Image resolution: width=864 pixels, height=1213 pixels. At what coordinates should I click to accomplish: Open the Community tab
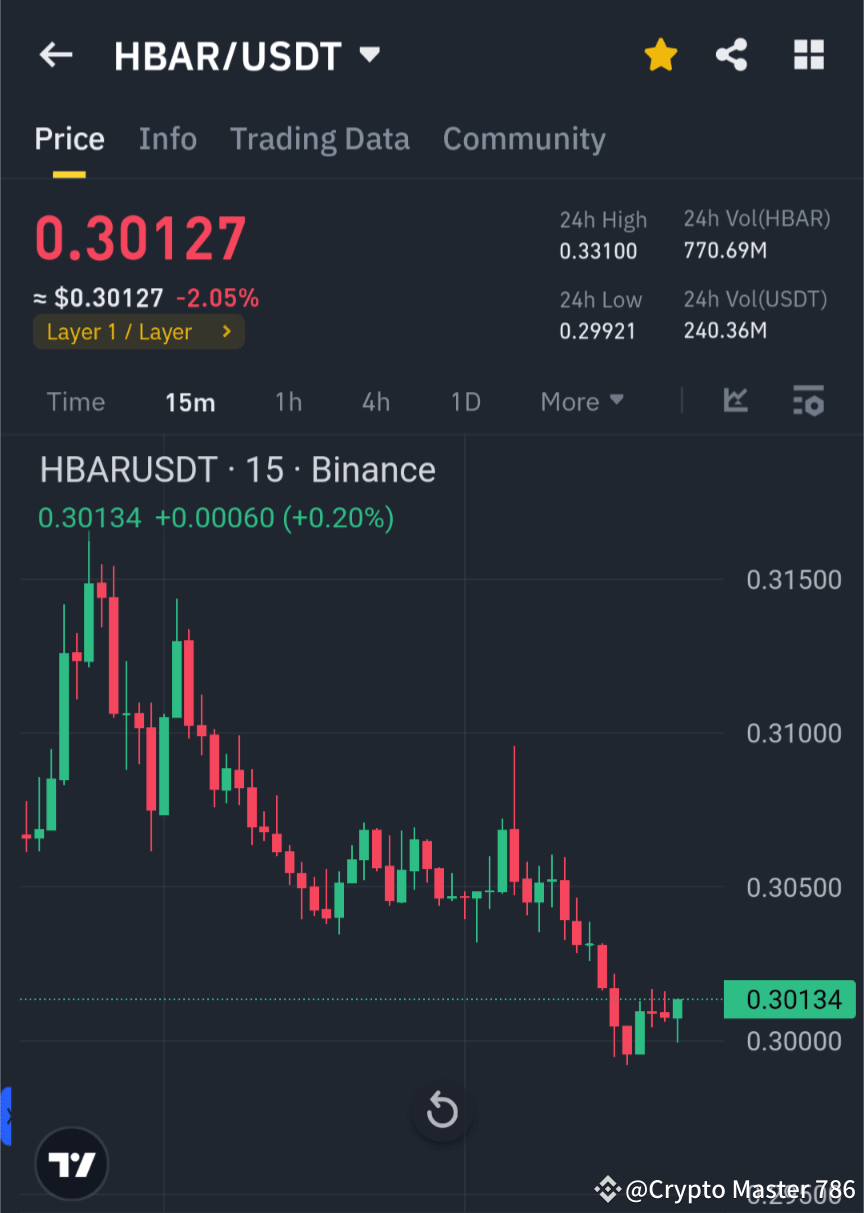click(x=523, y=138)
